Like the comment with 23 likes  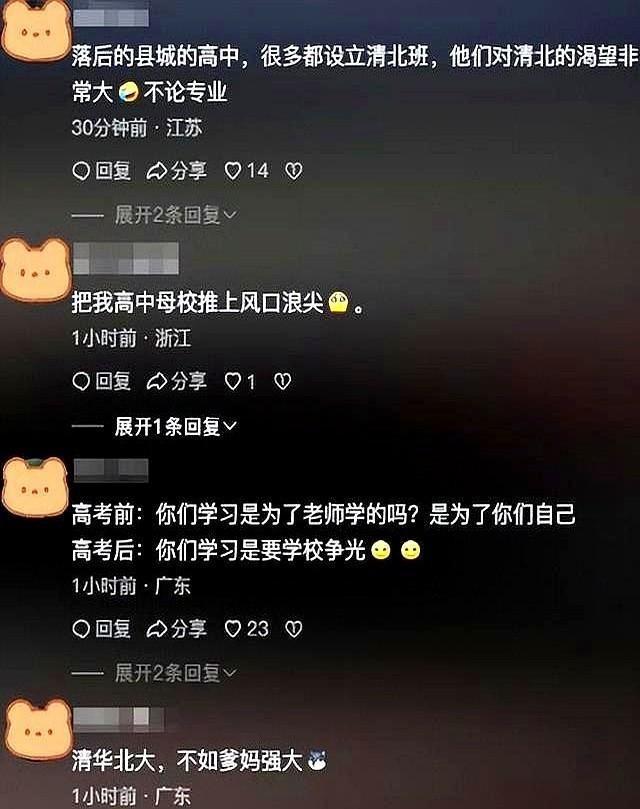point(246,629)
